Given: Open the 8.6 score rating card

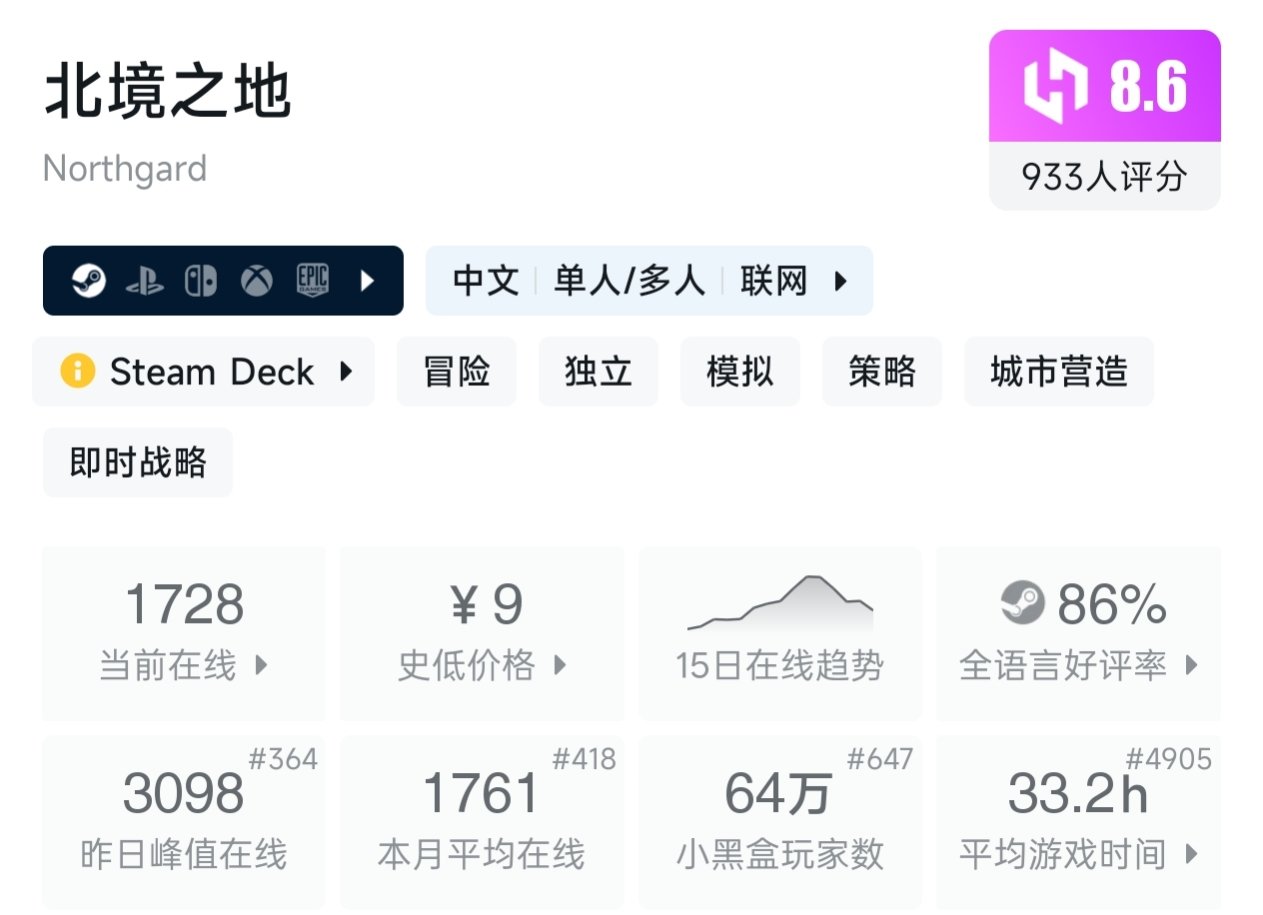Looking at the screenshot, I should pyautogui.click(x=1104, y=120).
